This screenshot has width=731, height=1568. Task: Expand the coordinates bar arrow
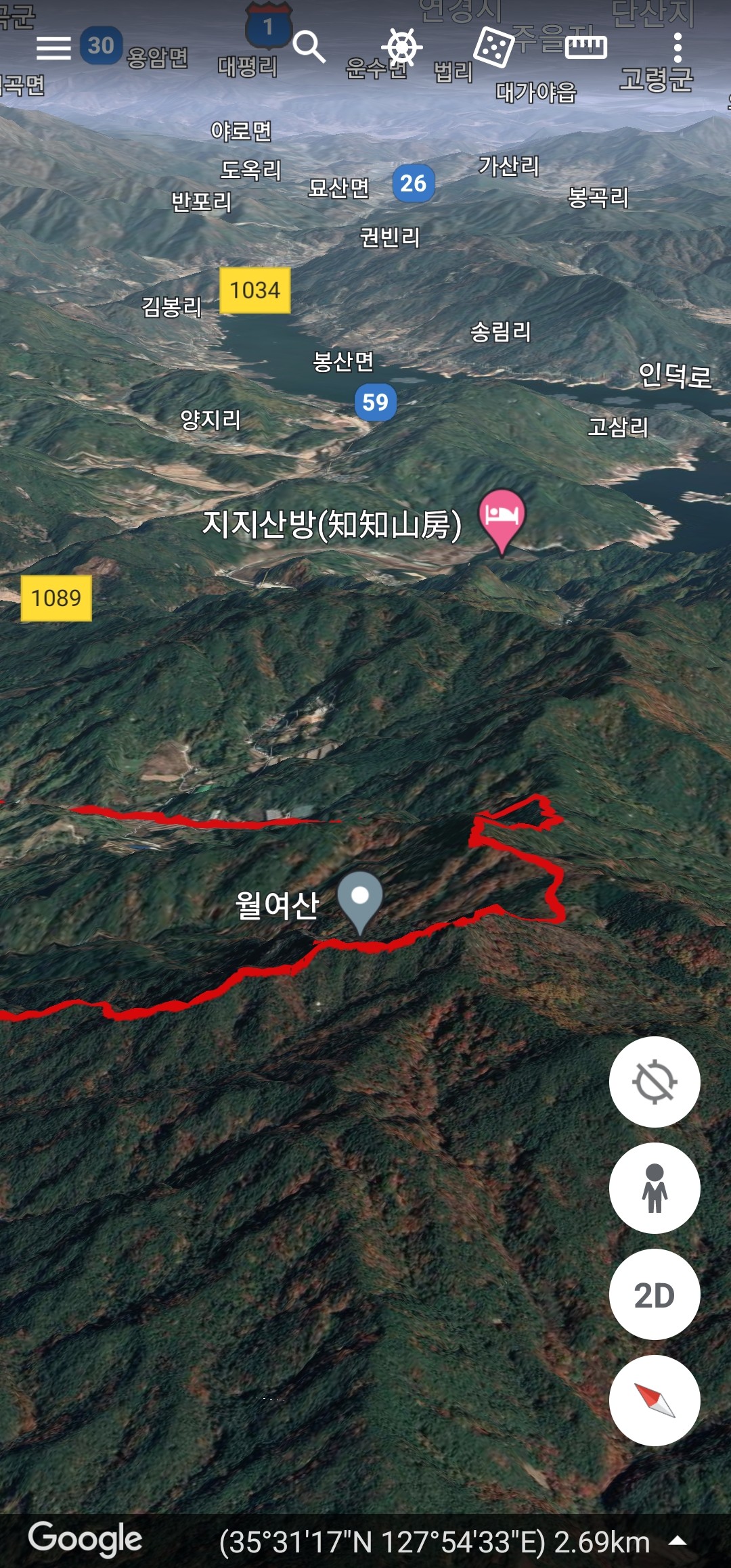tap(678, 1542)
